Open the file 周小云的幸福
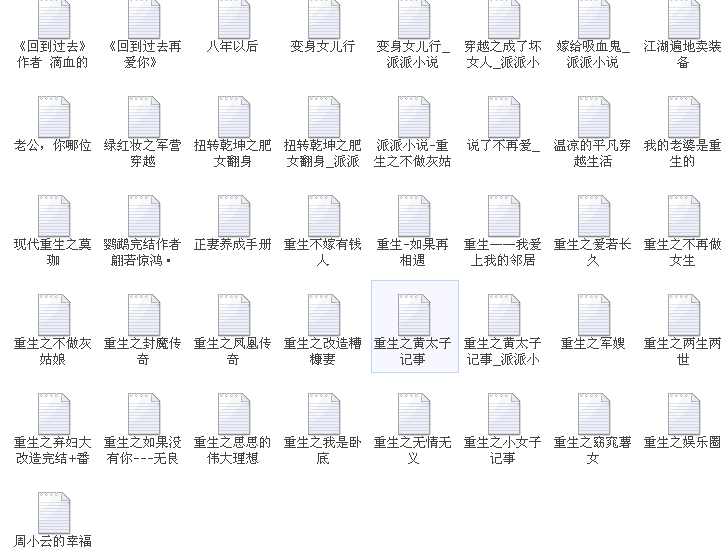The image size is (725, 549). pyautogui.click(x=53, y=513)
